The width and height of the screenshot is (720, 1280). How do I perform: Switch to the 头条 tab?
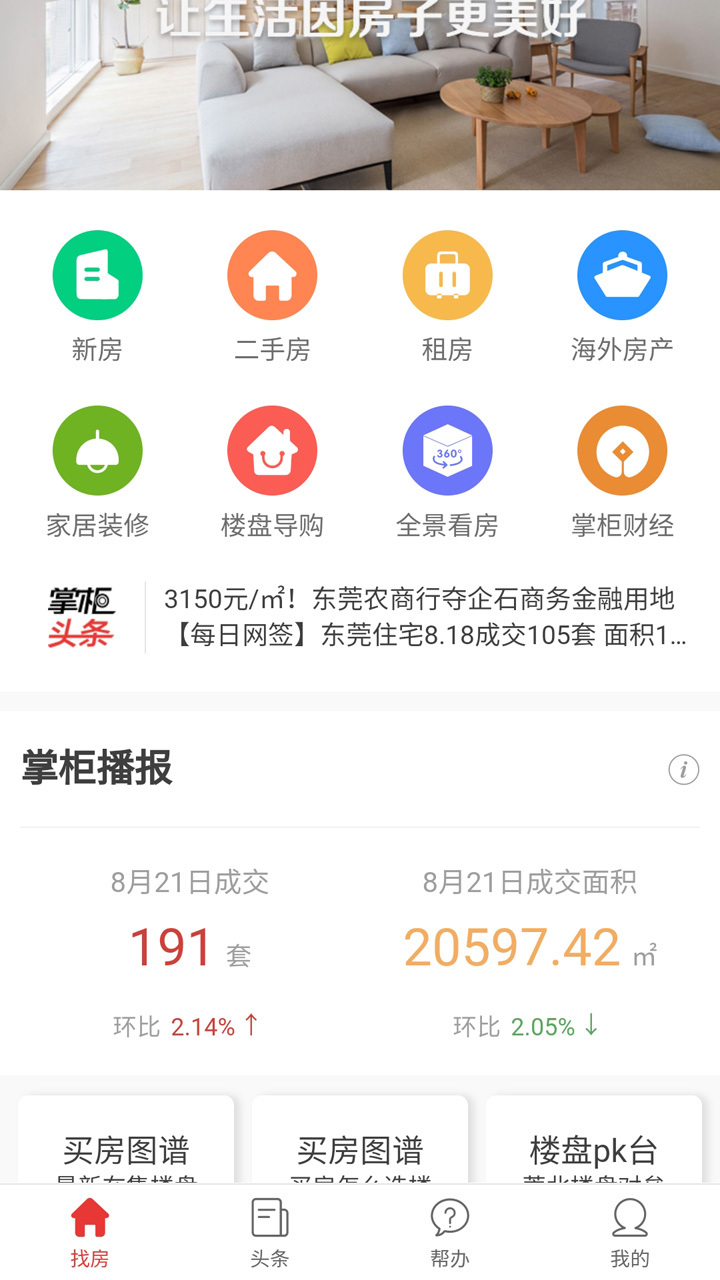click(270, 1232)
